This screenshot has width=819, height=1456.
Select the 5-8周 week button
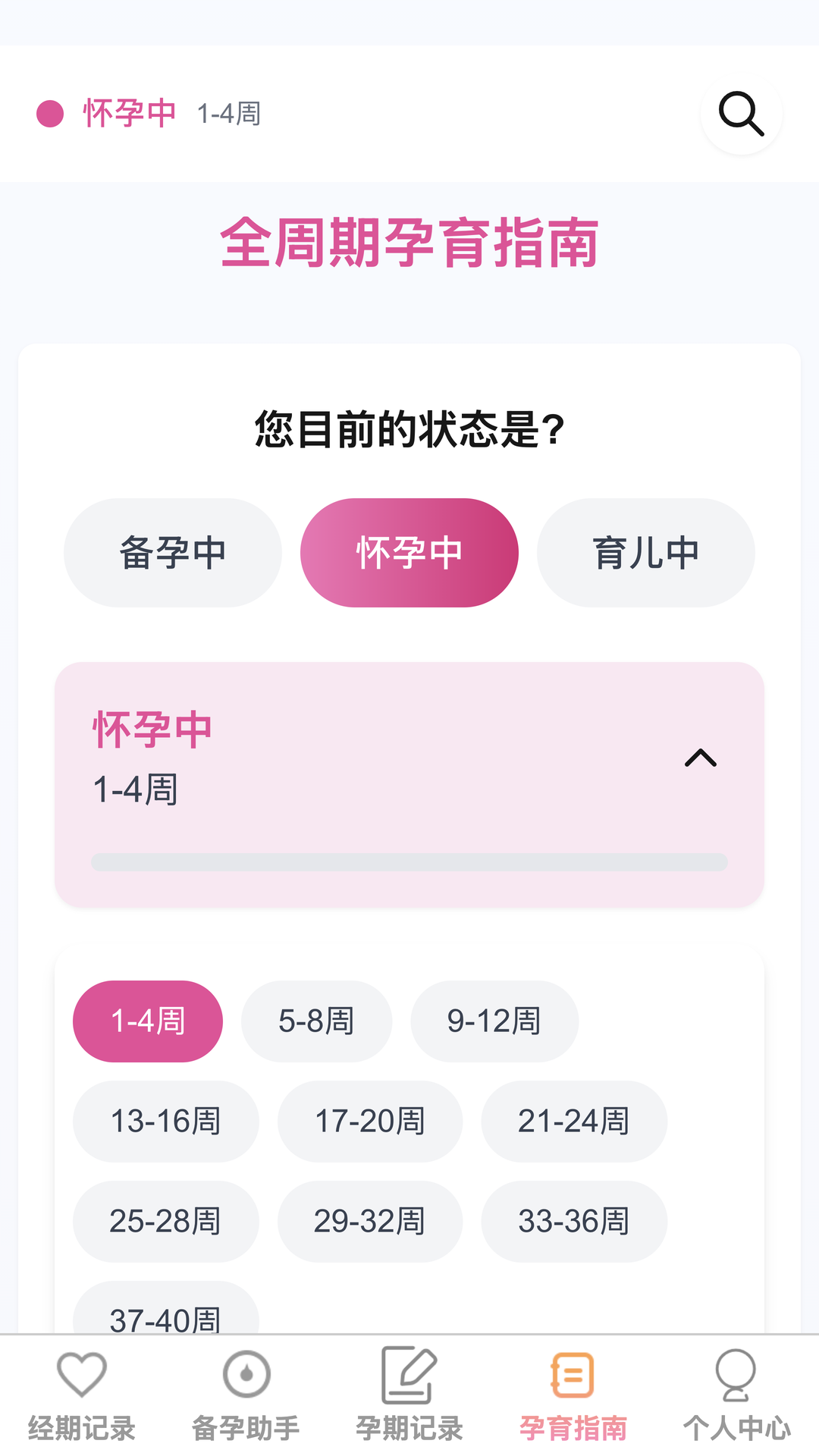click(316, 1021)
